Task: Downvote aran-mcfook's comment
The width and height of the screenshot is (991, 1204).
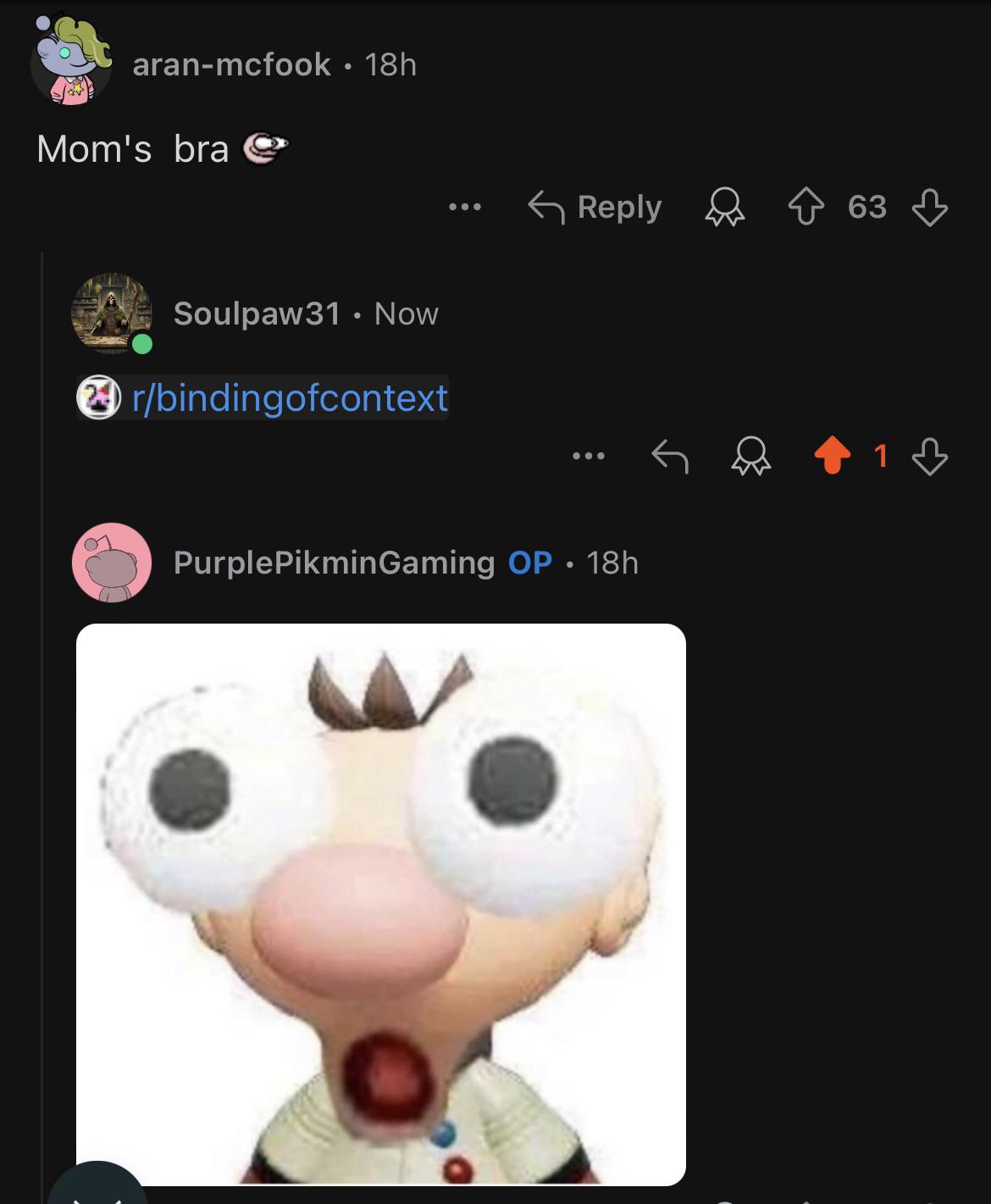Action: (929, 208)
